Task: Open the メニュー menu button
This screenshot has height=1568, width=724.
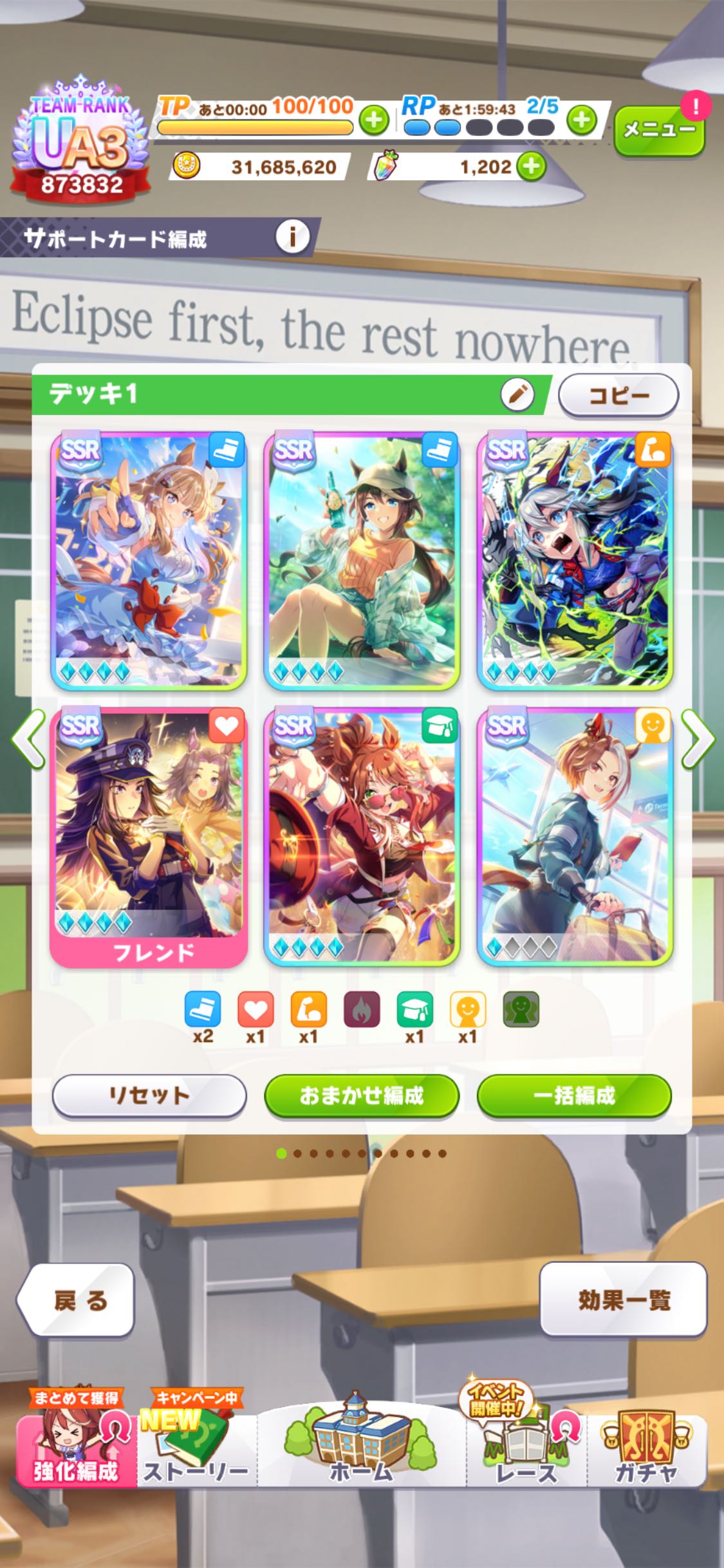Action: (658, 131)
